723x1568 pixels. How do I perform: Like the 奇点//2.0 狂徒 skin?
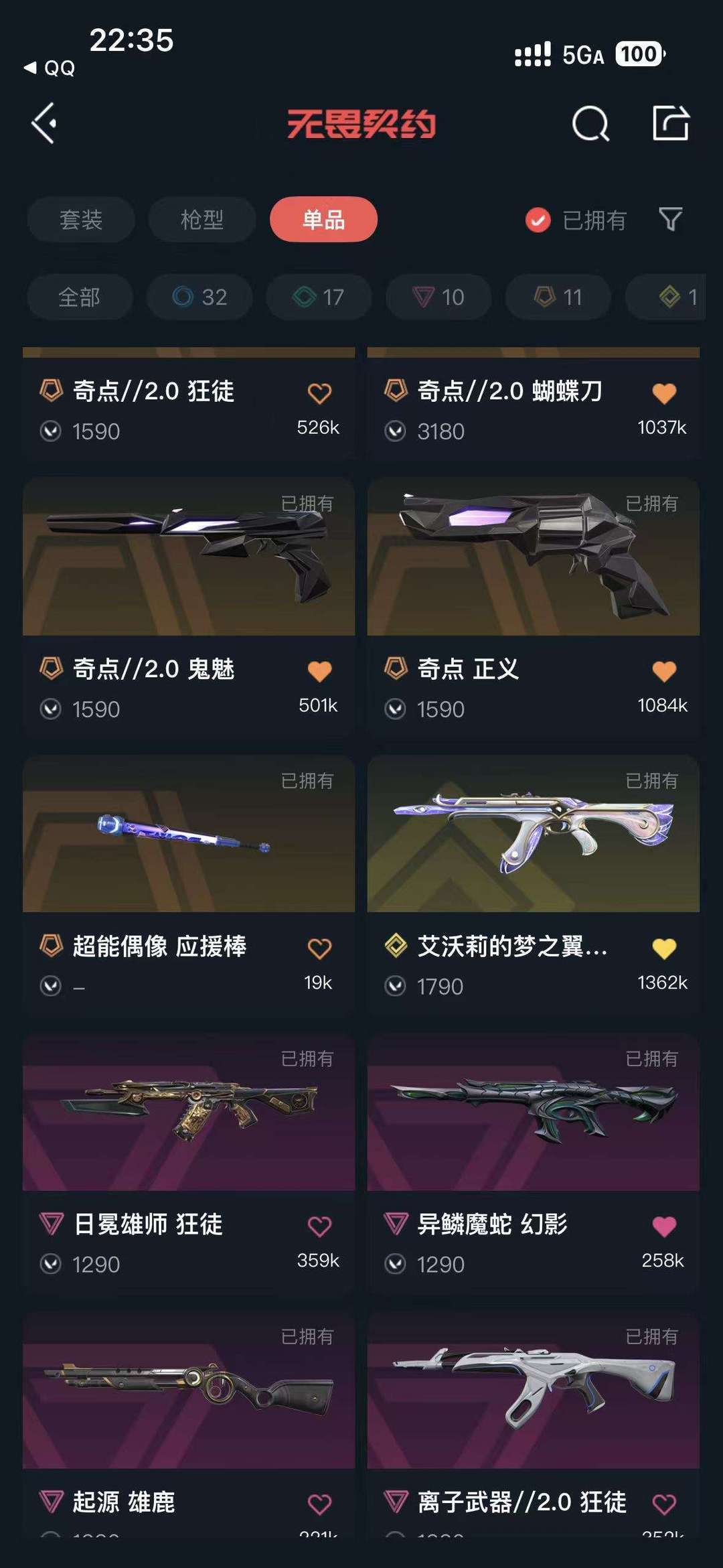point(319,393)
